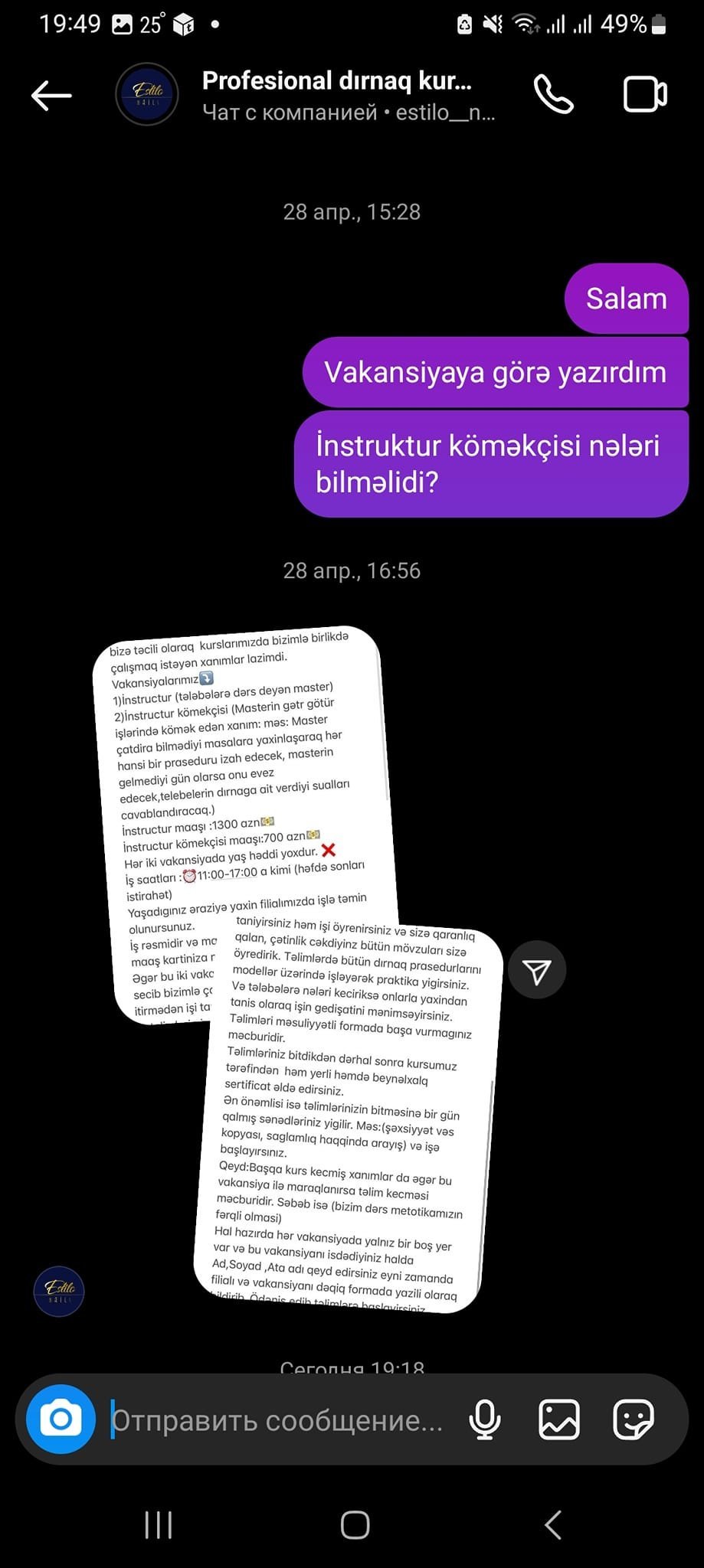Viewport: 704px width, 1568px height.
Task: Open the camera from message bar
Action: click(x=61, y=1419)
